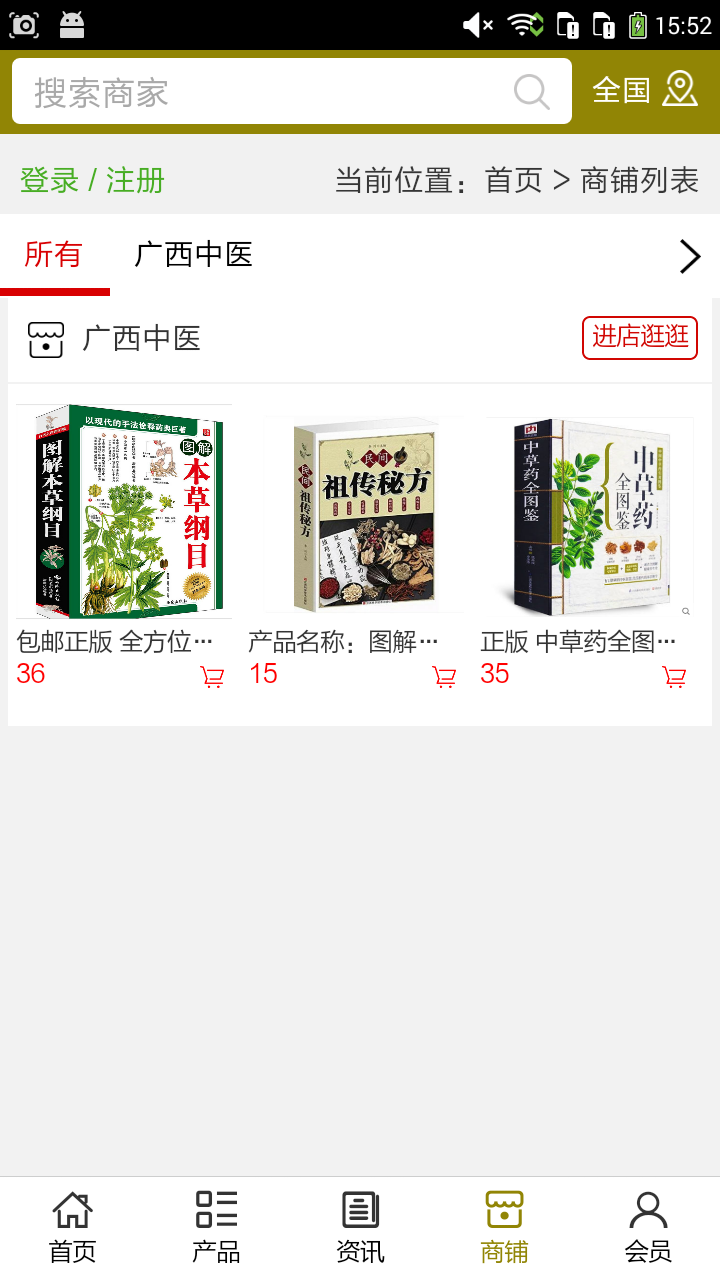The height and width of the screenshot is (1280, 720).
Task: Click the 进店逛逛 button
Action: pos(639,338)
